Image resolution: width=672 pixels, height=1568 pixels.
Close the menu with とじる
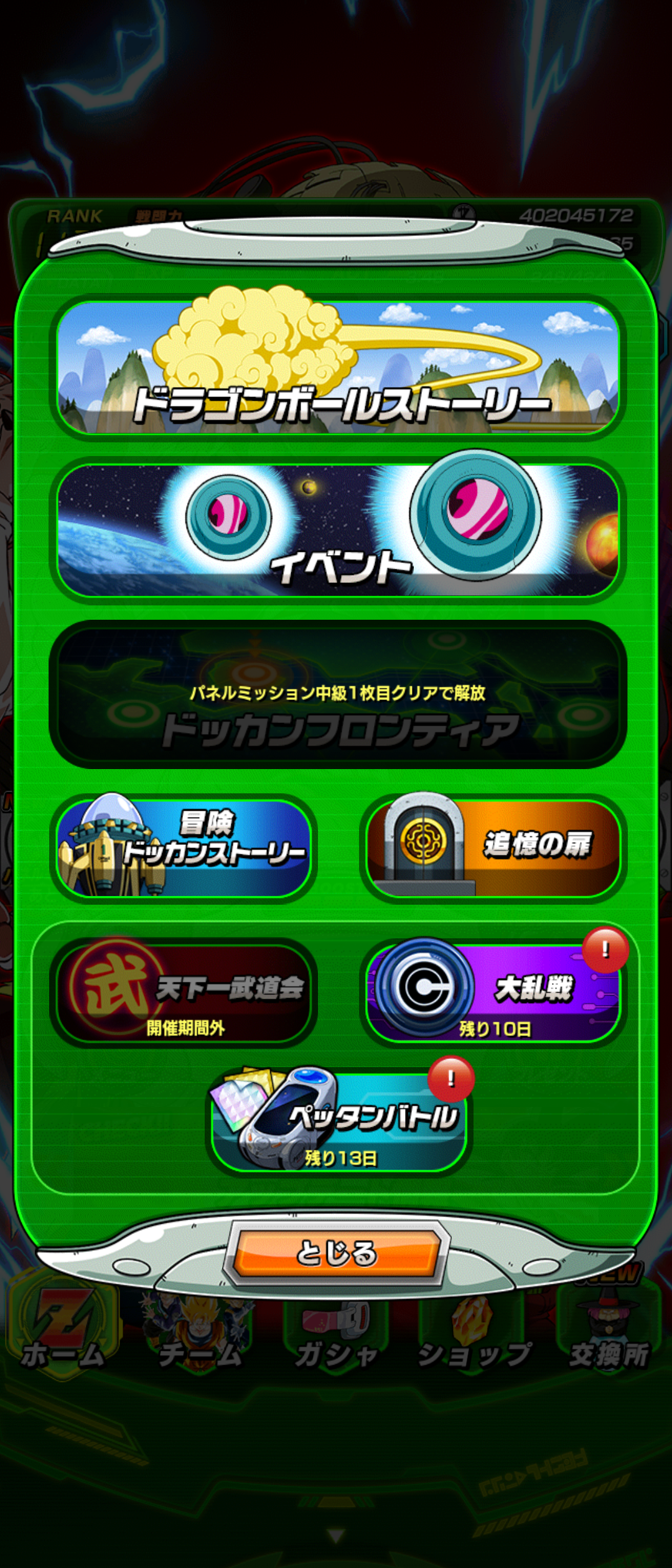pos(337,1253)
